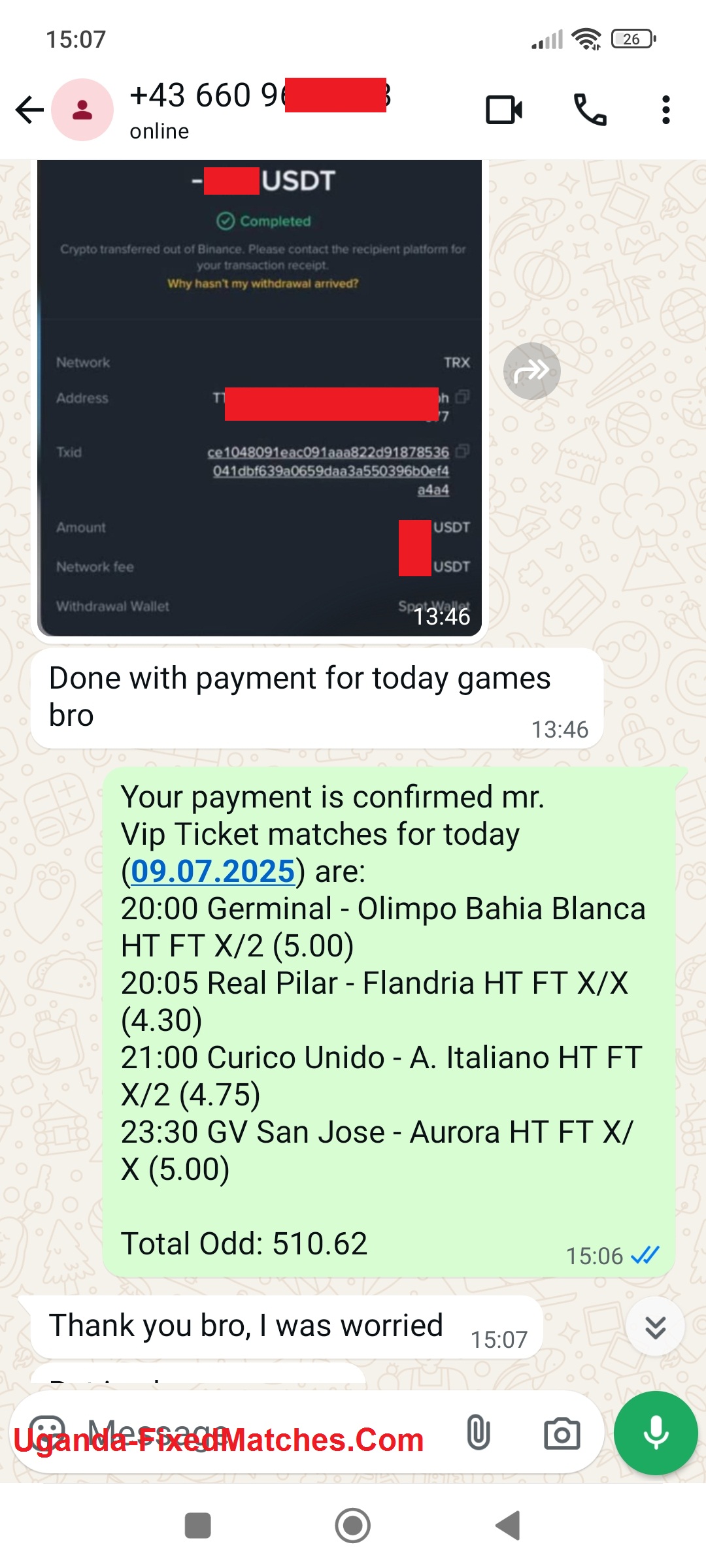Screen dimensions: 706x1568
Task: Attach a file with the paperclip
Action: 479,1433
